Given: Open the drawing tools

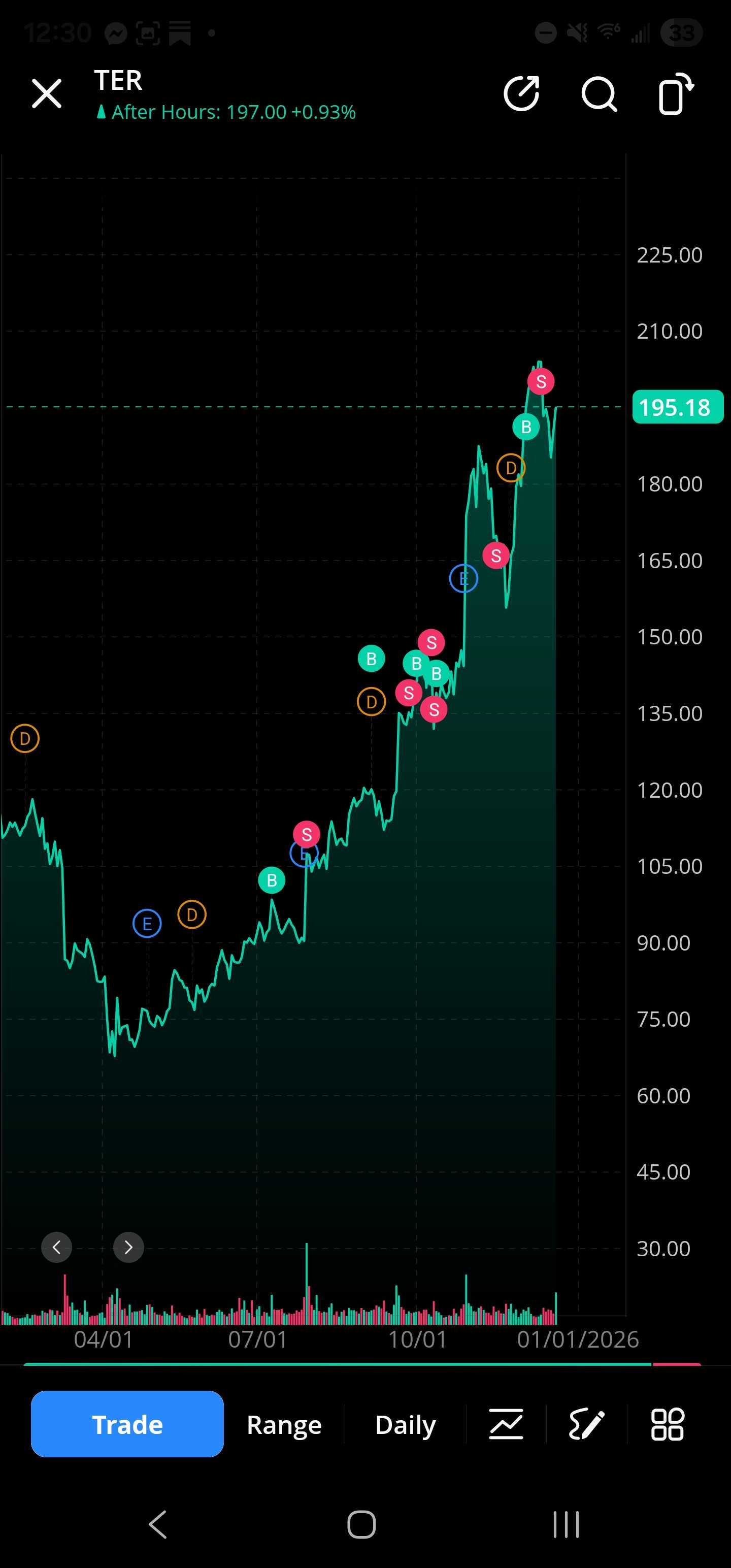Looking at the screenshot, I should 586,1424.
